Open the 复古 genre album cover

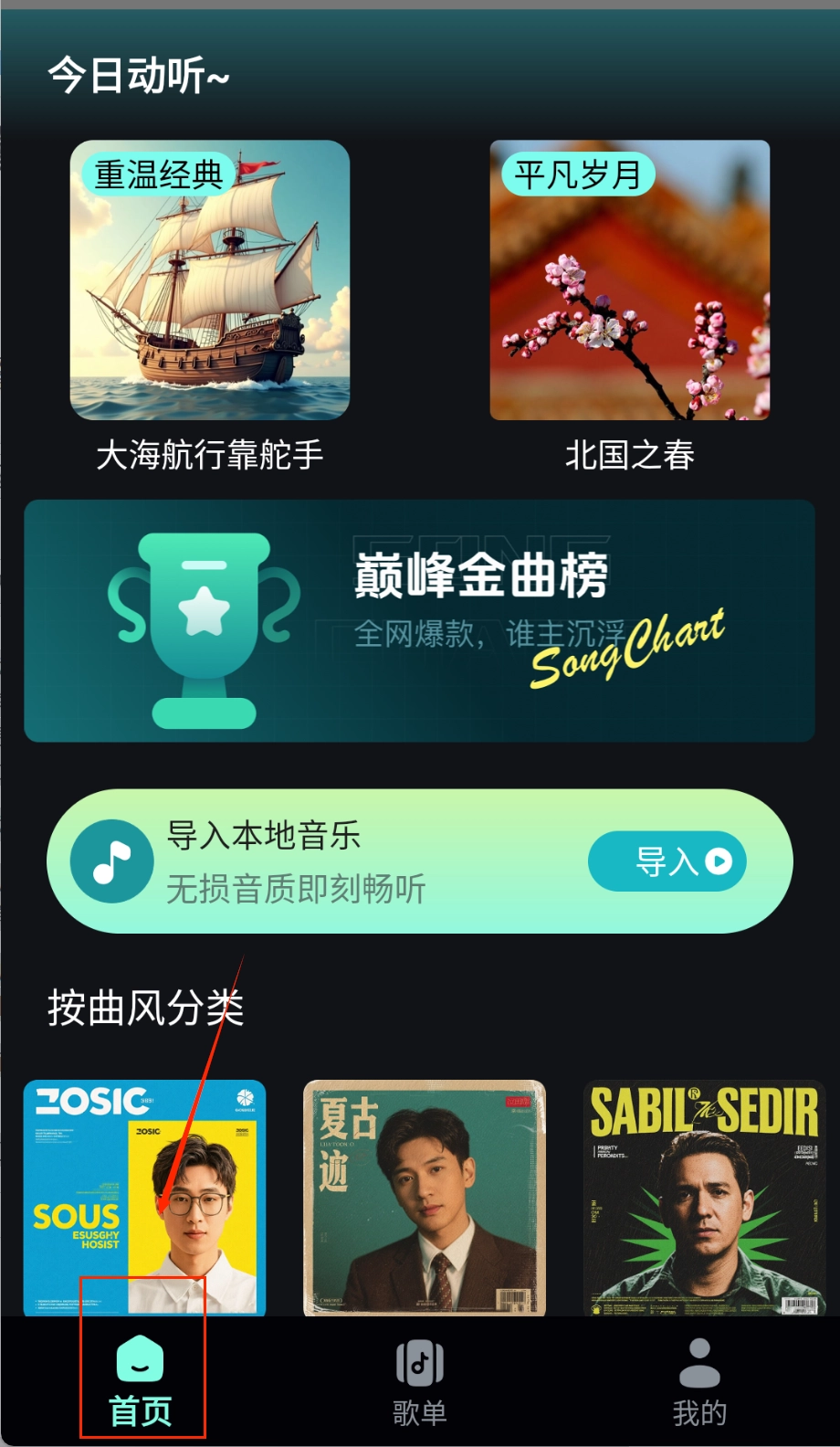pos(425,1197)
